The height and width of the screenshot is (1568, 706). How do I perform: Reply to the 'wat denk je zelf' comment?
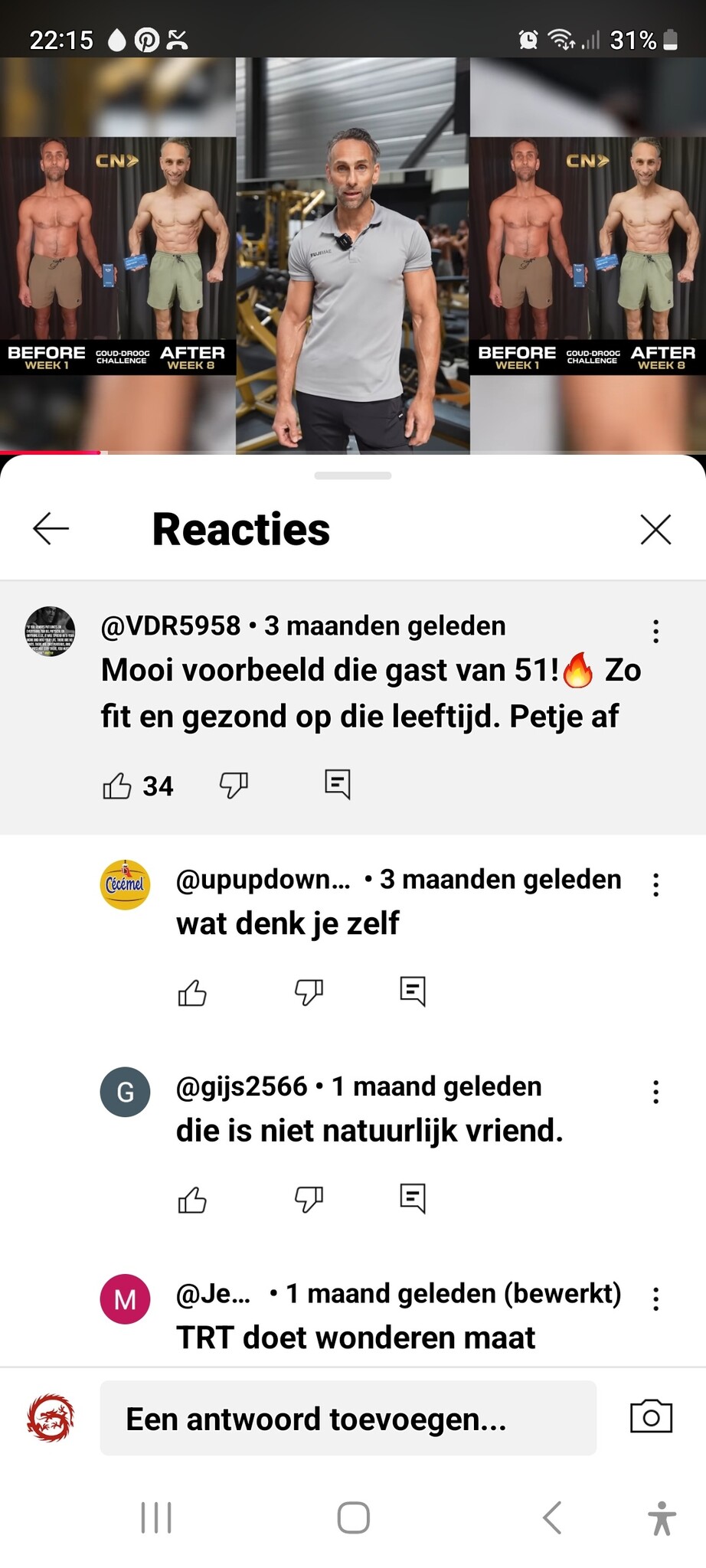tap(412, 991)
